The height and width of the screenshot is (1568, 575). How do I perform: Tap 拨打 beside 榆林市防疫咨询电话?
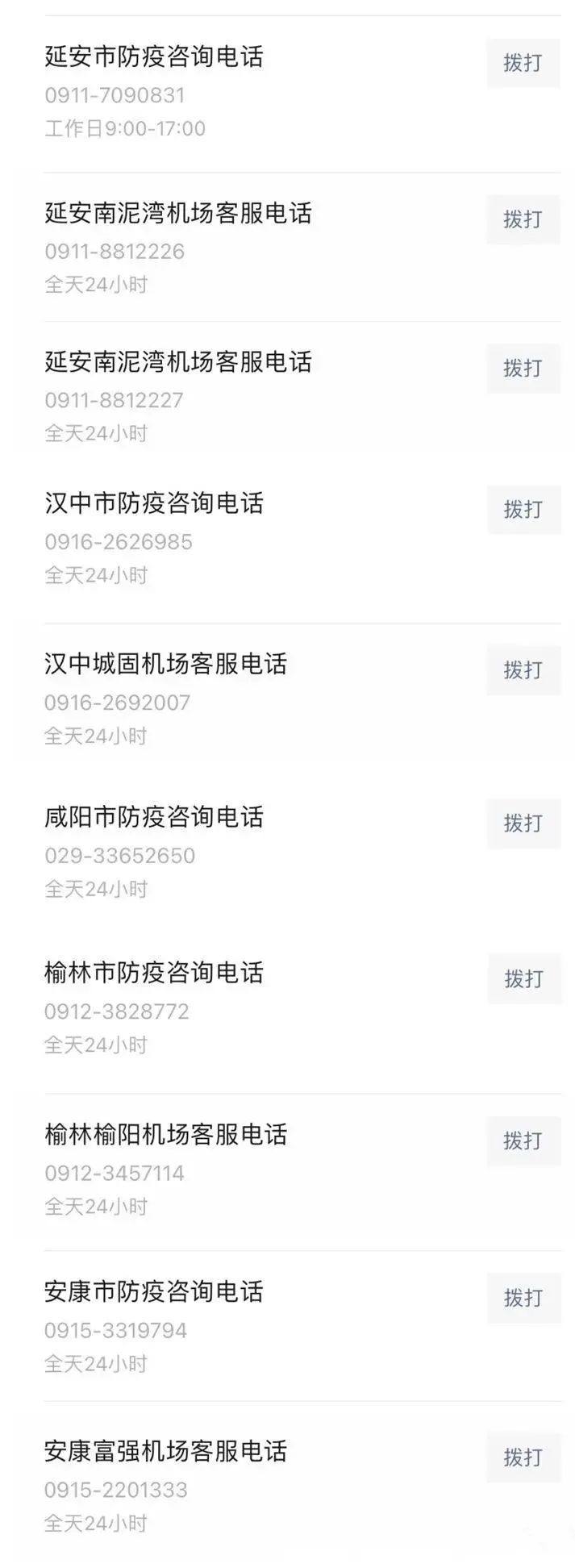click(x=523, y=979)
